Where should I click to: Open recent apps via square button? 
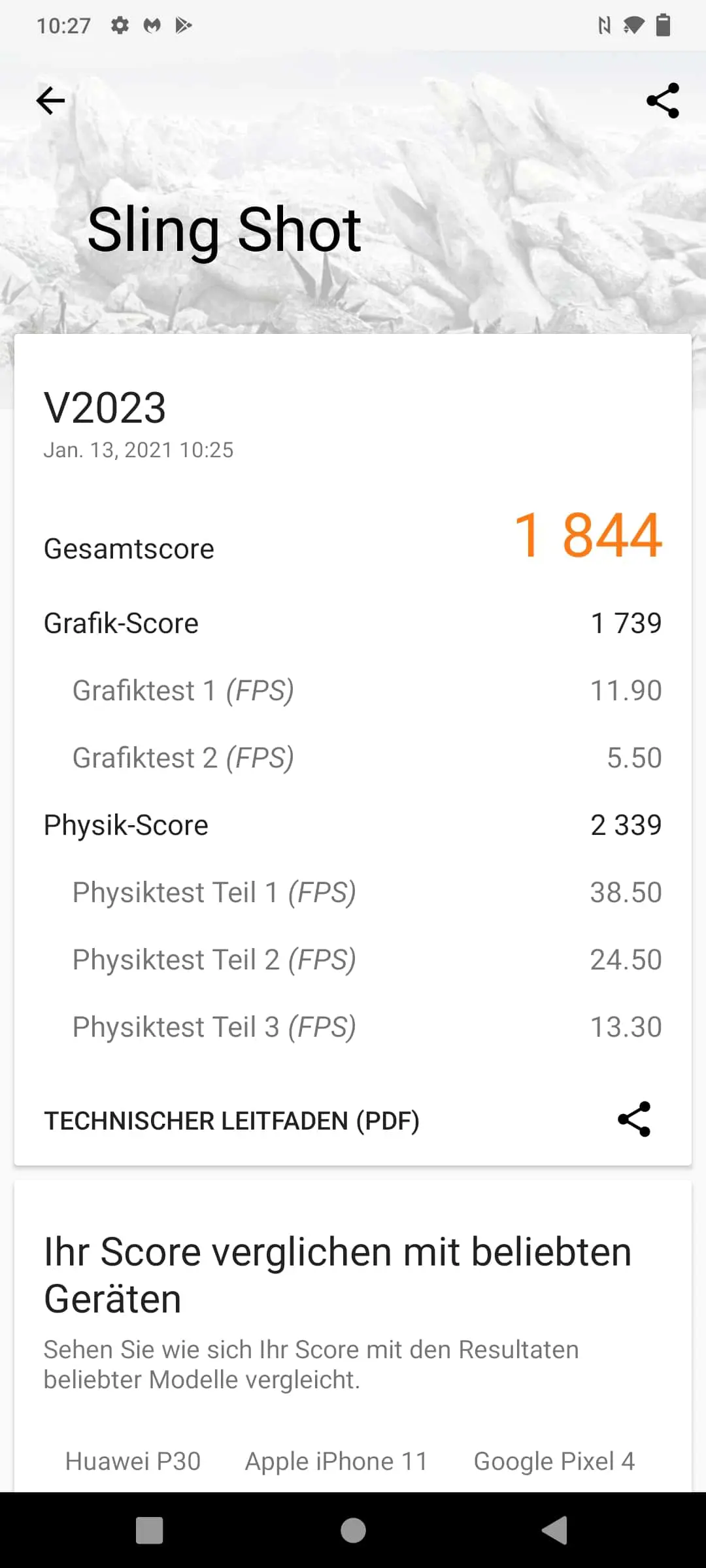pyautogui.click(x=149, y=1530)
